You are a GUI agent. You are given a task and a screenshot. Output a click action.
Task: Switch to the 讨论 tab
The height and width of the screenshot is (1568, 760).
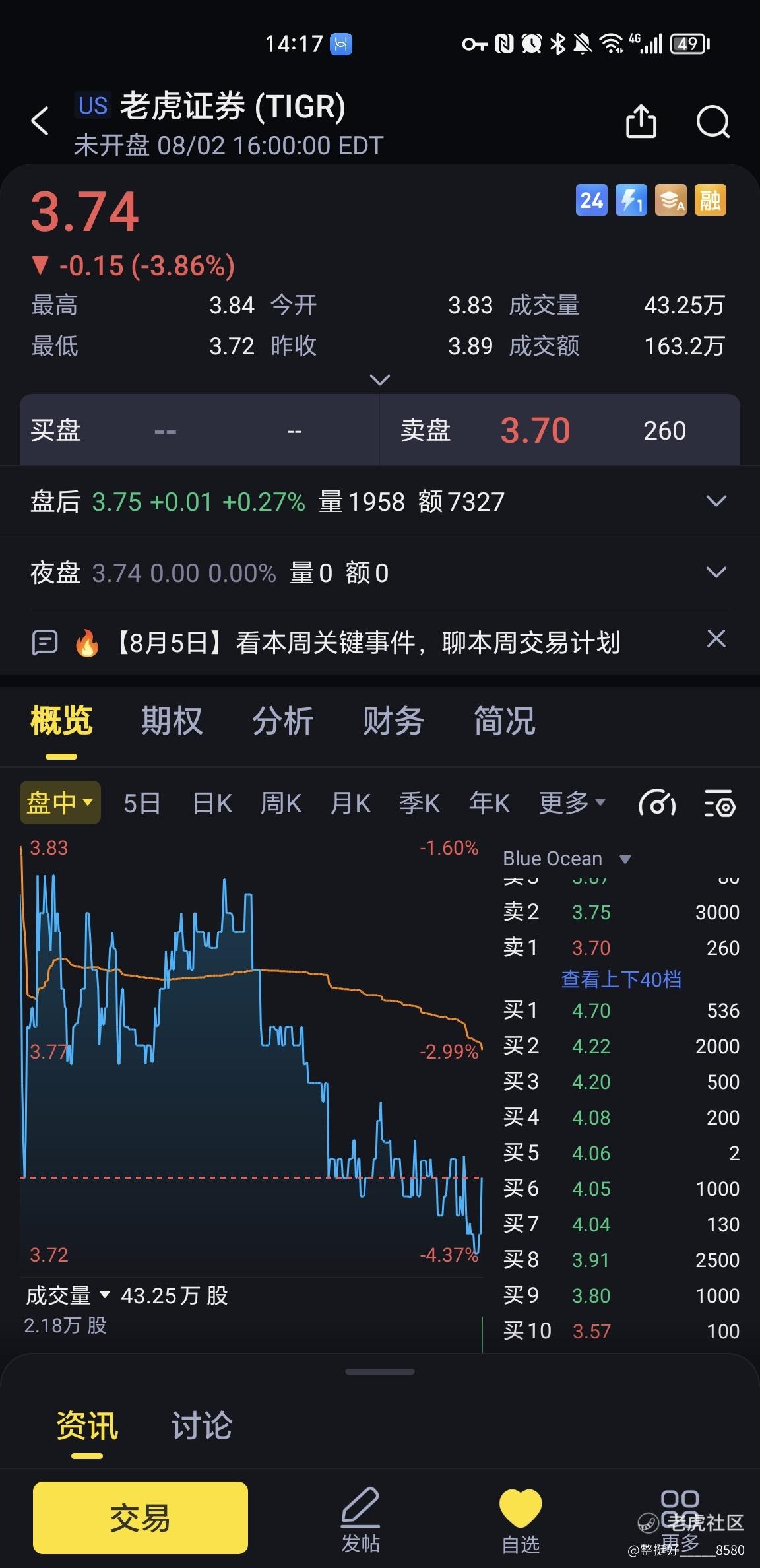(202, 1425)
